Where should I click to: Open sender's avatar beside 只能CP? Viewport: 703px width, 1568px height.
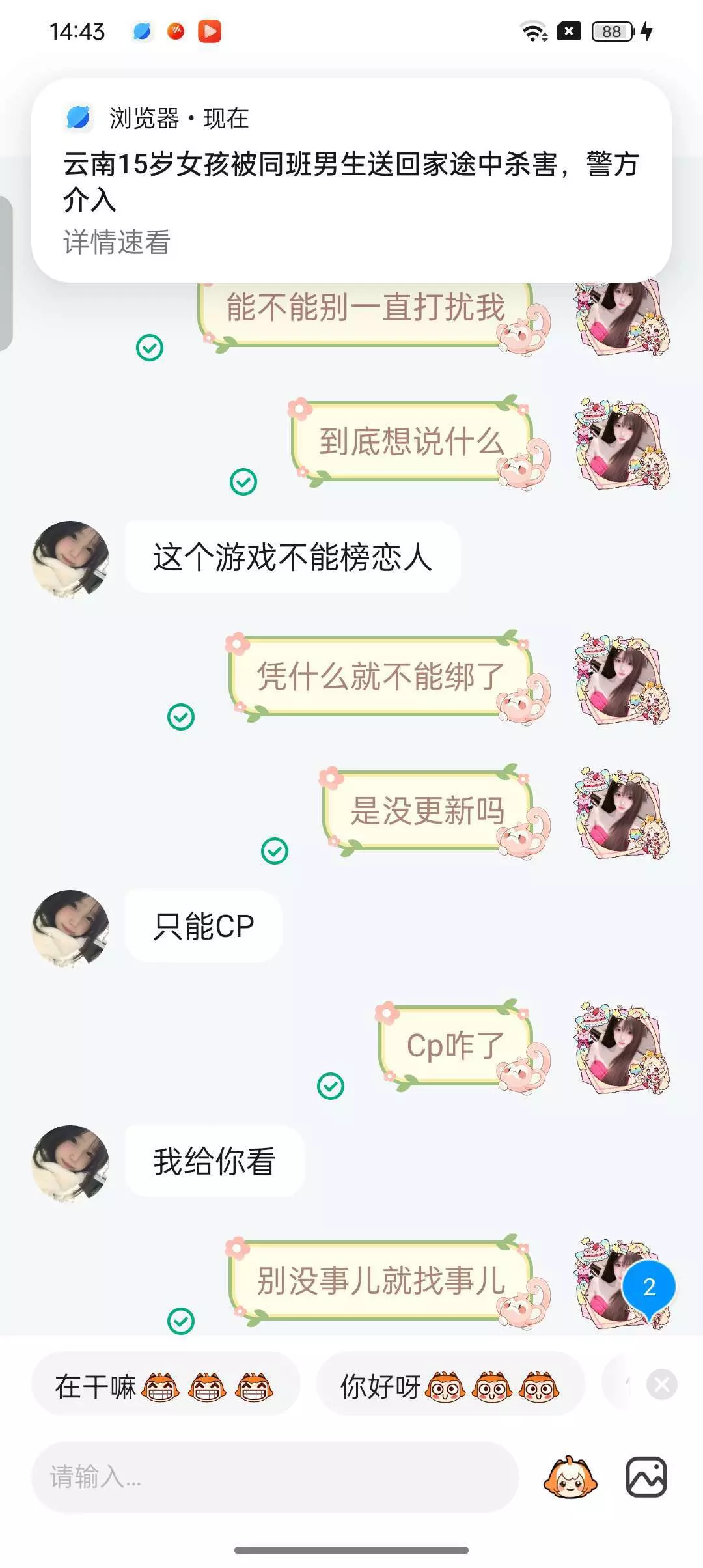point(70,928)
